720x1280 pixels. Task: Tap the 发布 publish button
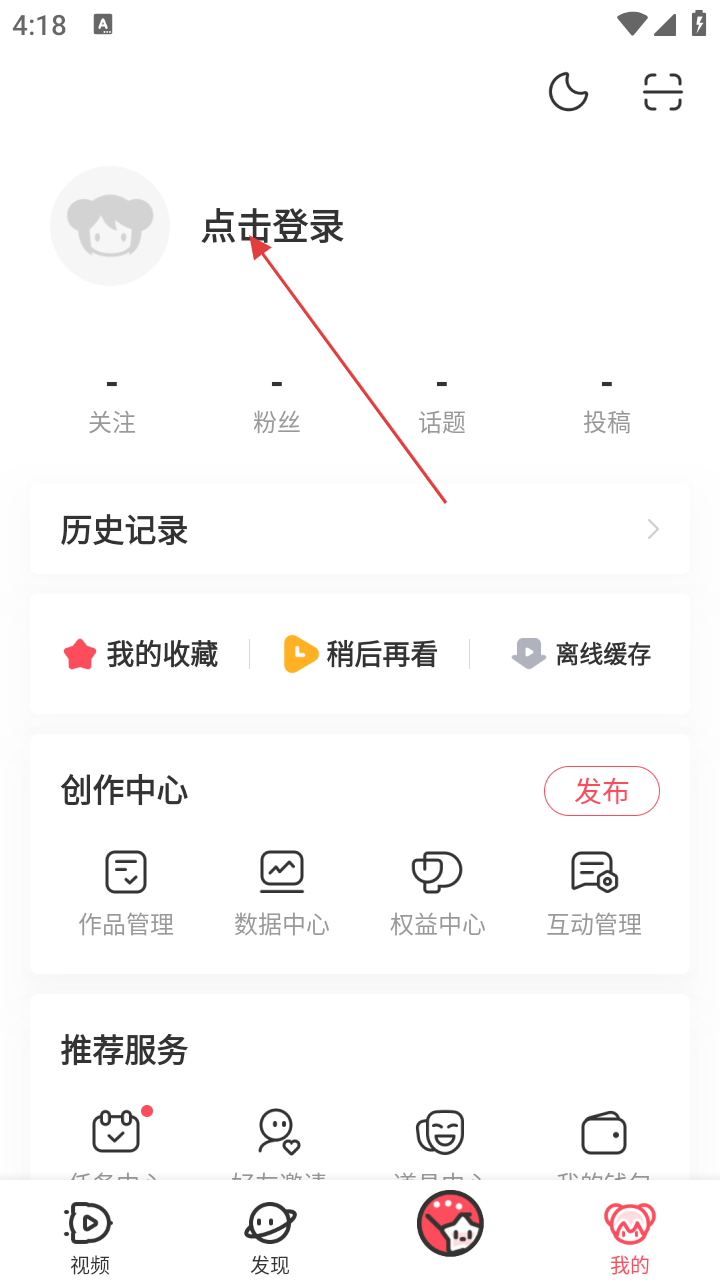pyautogui.click(x=601, y=791)
